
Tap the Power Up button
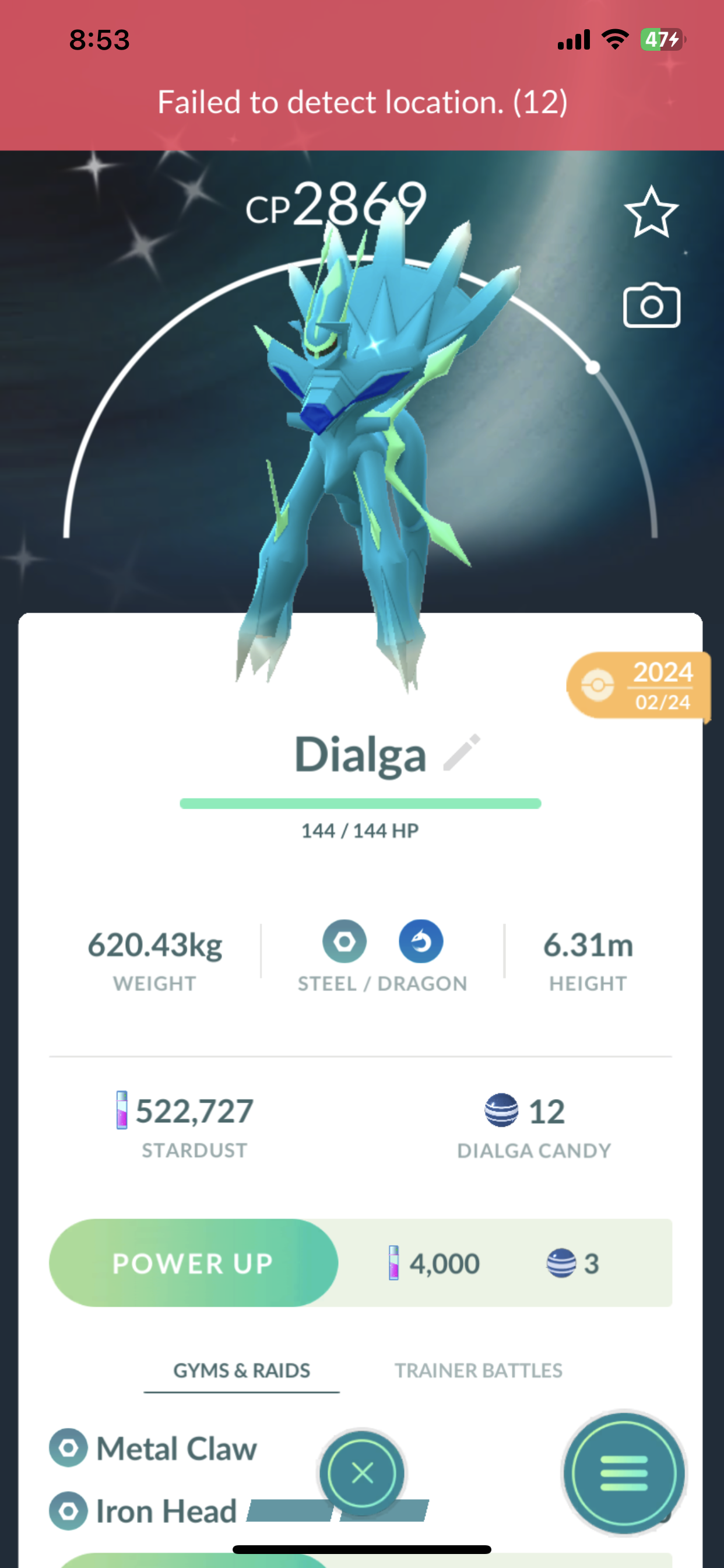click(x=194, y=1263)
